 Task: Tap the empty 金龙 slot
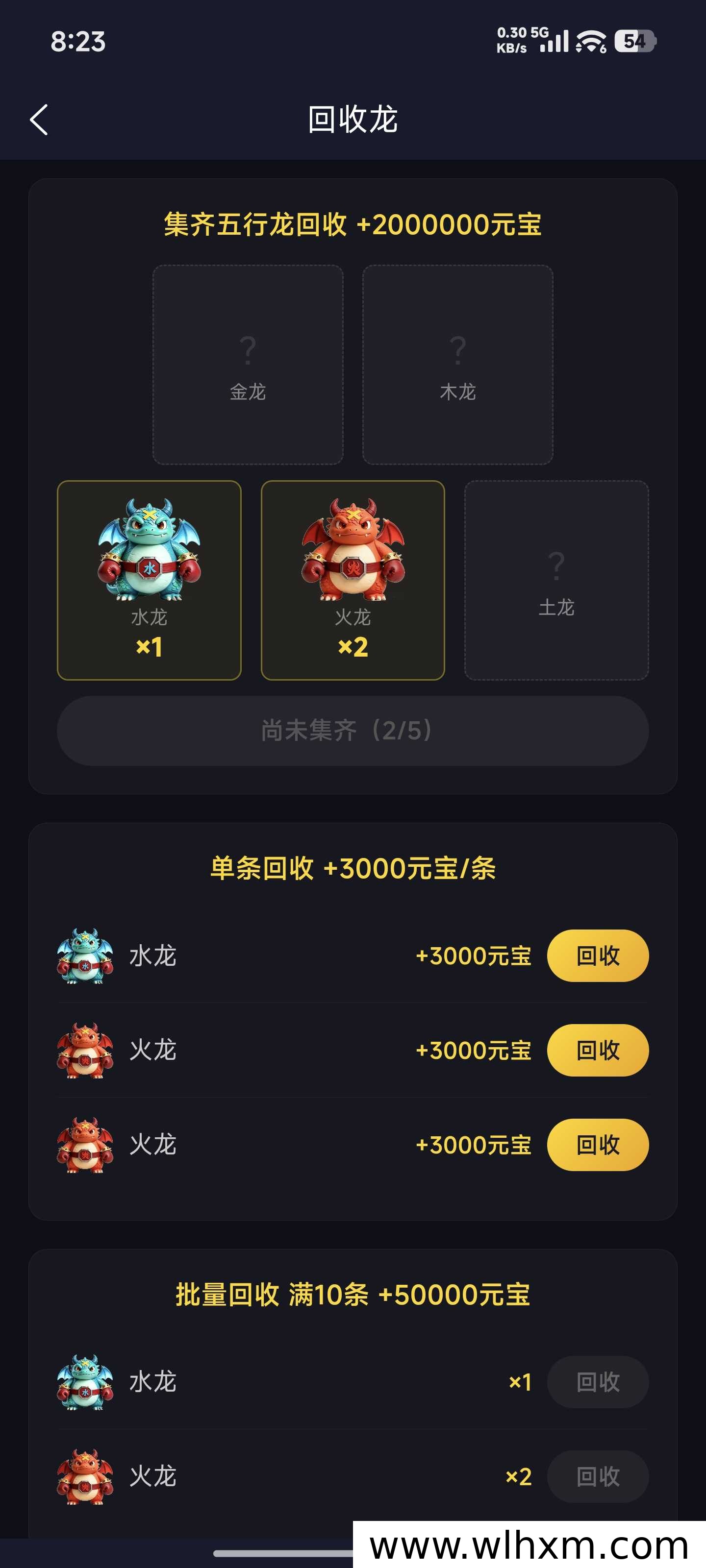(x=248, y=365)
